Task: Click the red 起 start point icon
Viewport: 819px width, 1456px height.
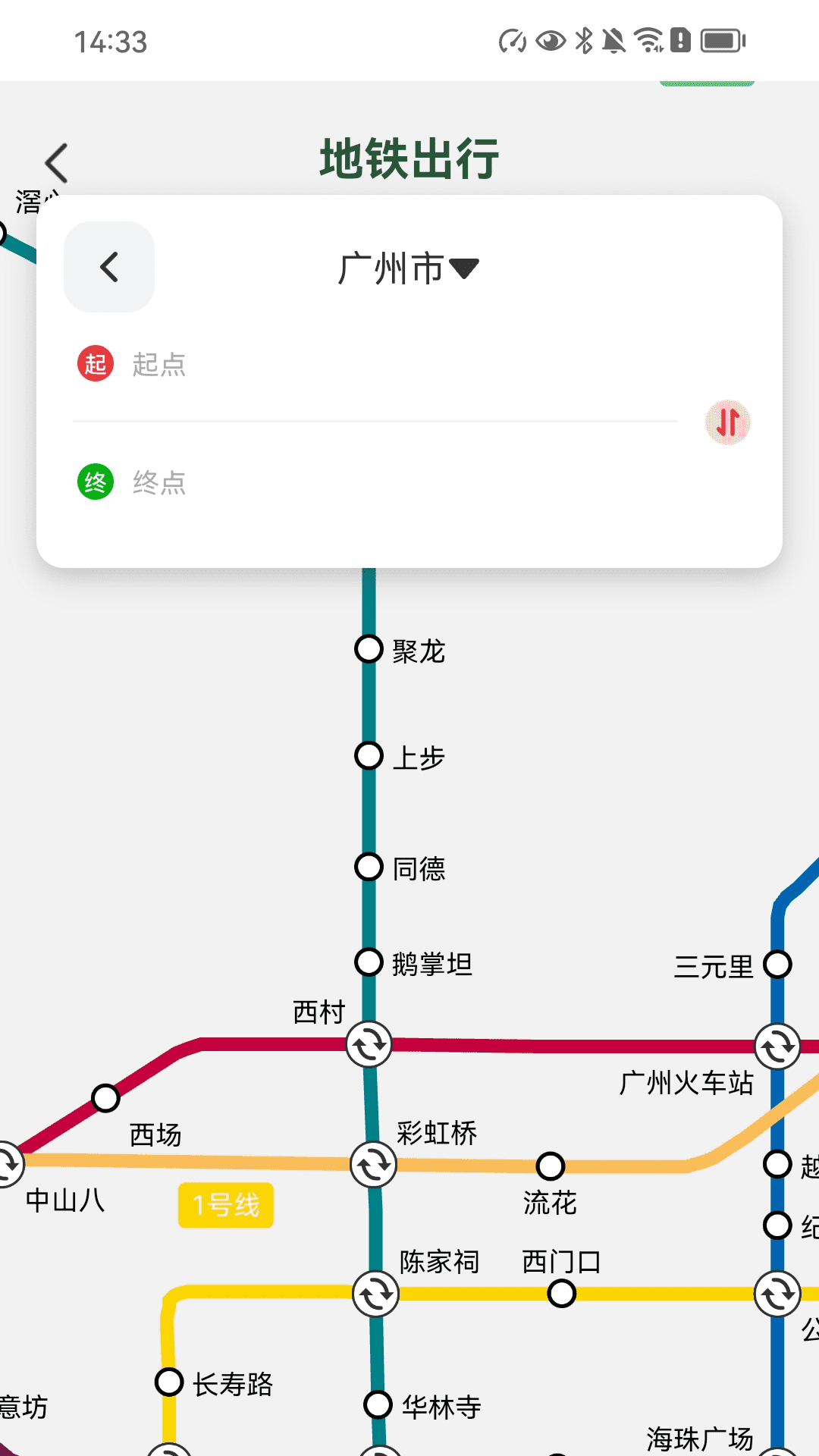Action: click(94, 365)
